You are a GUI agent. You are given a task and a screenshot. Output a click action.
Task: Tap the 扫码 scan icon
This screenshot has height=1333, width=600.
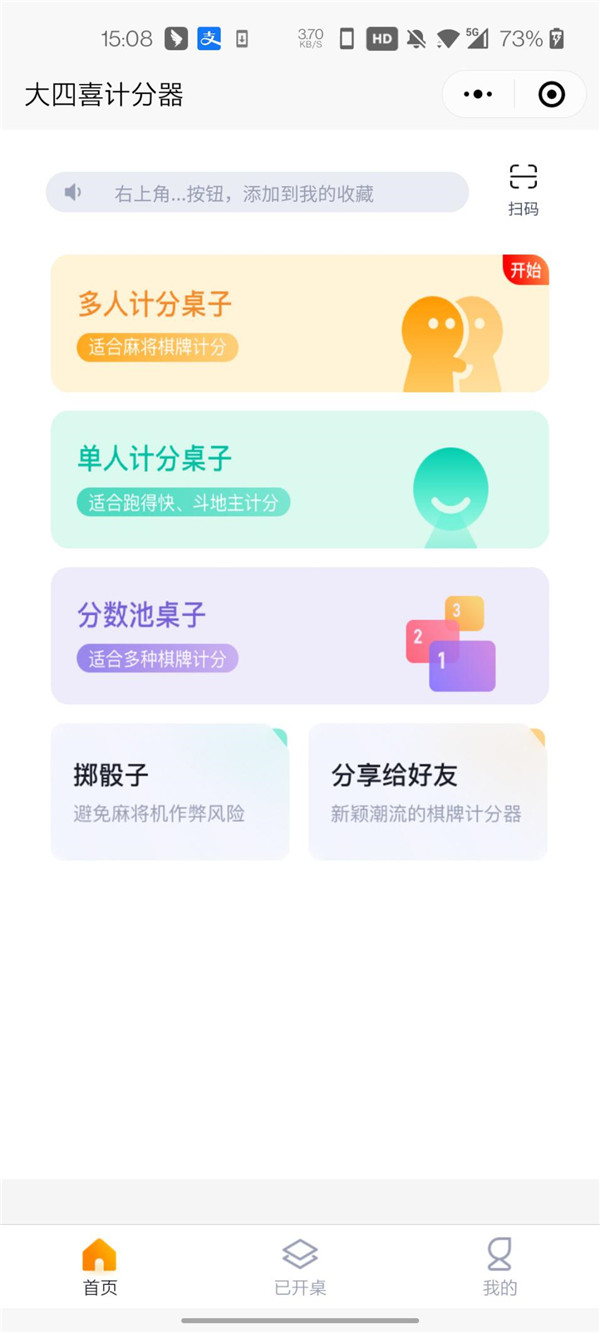pos(523,189)
